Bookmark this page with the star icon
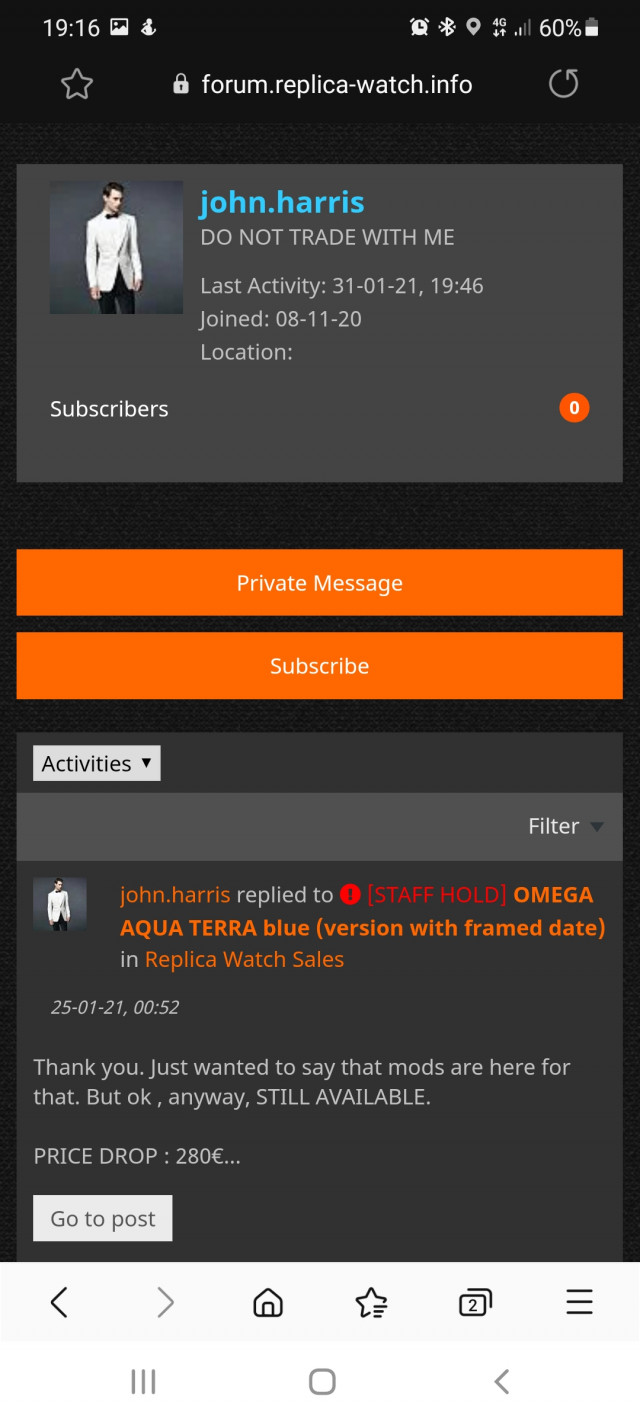This screenshot has width=640, height=1422. pyautogui.click(x=77, y=85)
